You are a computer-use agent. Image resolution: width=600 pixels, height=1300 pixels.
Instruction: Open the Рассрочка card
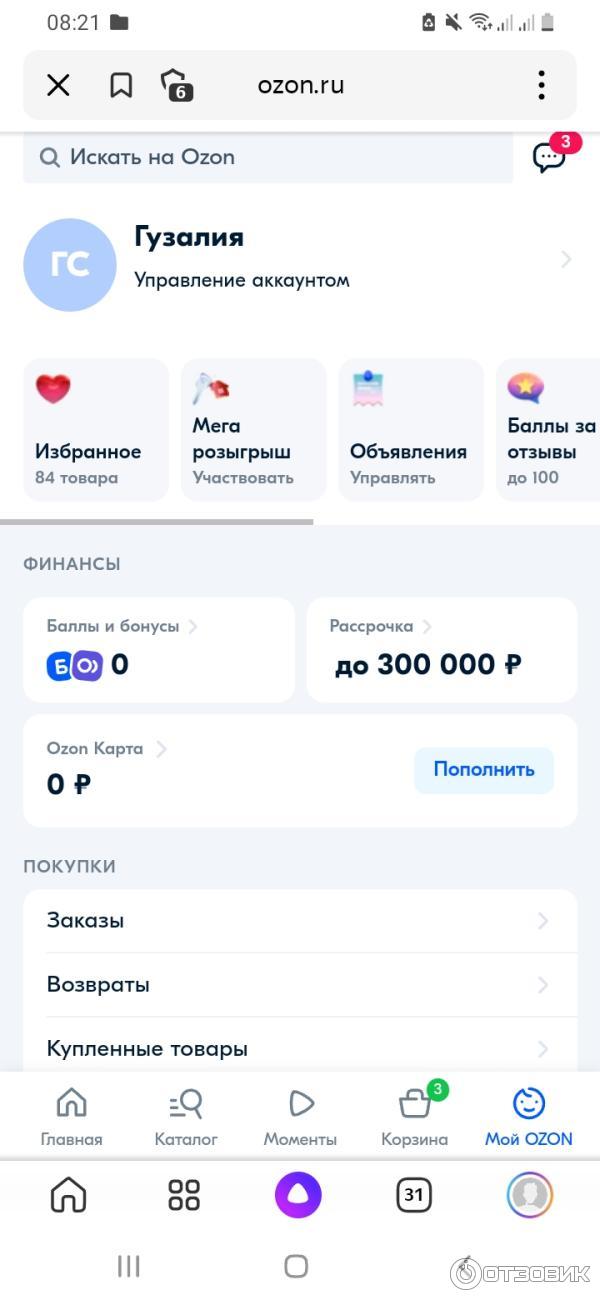click(x=441, y=649)
